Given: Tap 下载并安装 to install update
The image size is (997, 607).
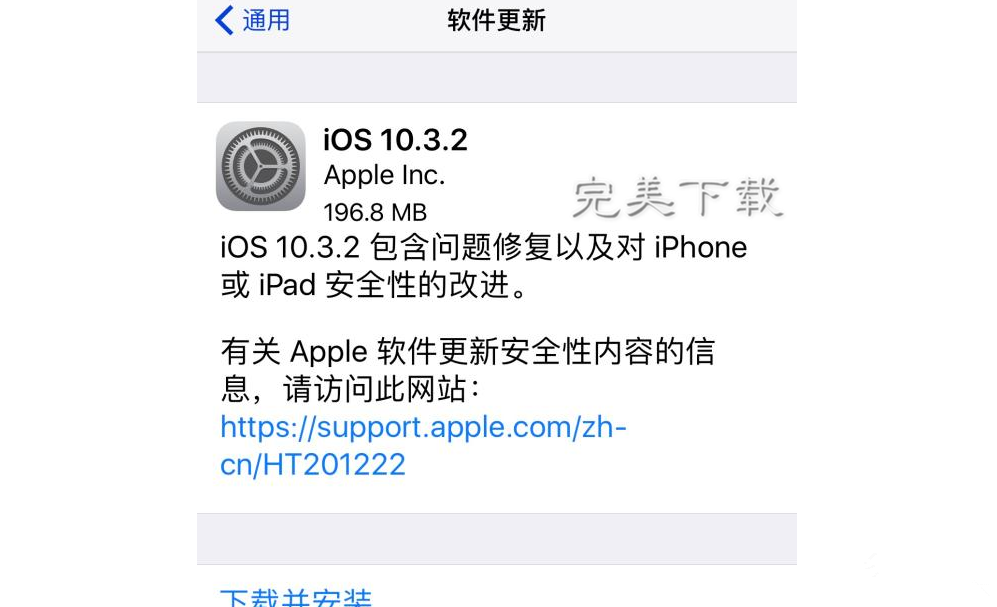Looking at the screenshot, I should pyautogui.click(x=296, y=598).
